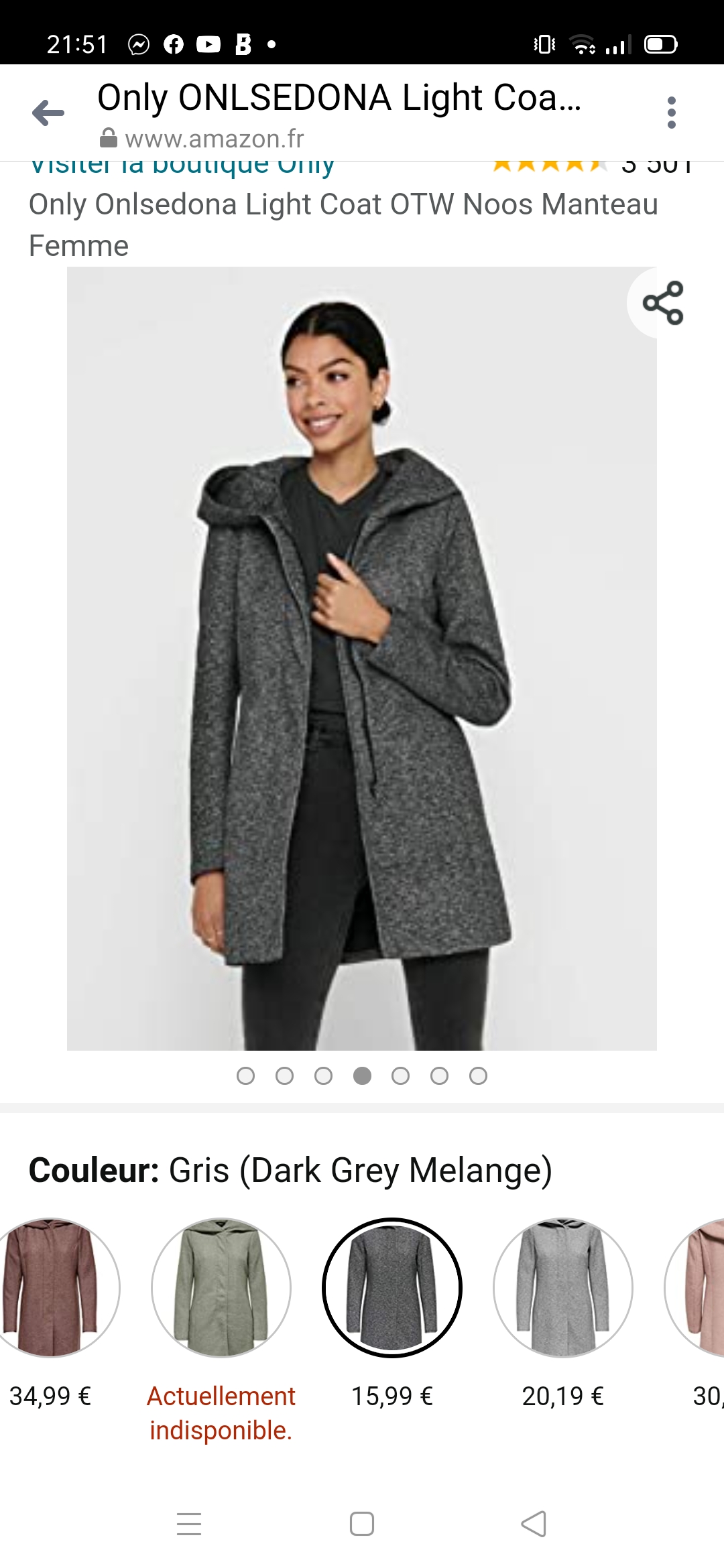This screenshot has height=1568, width=724.
Task: Go to the home screen
Action: pos(362,1524)
